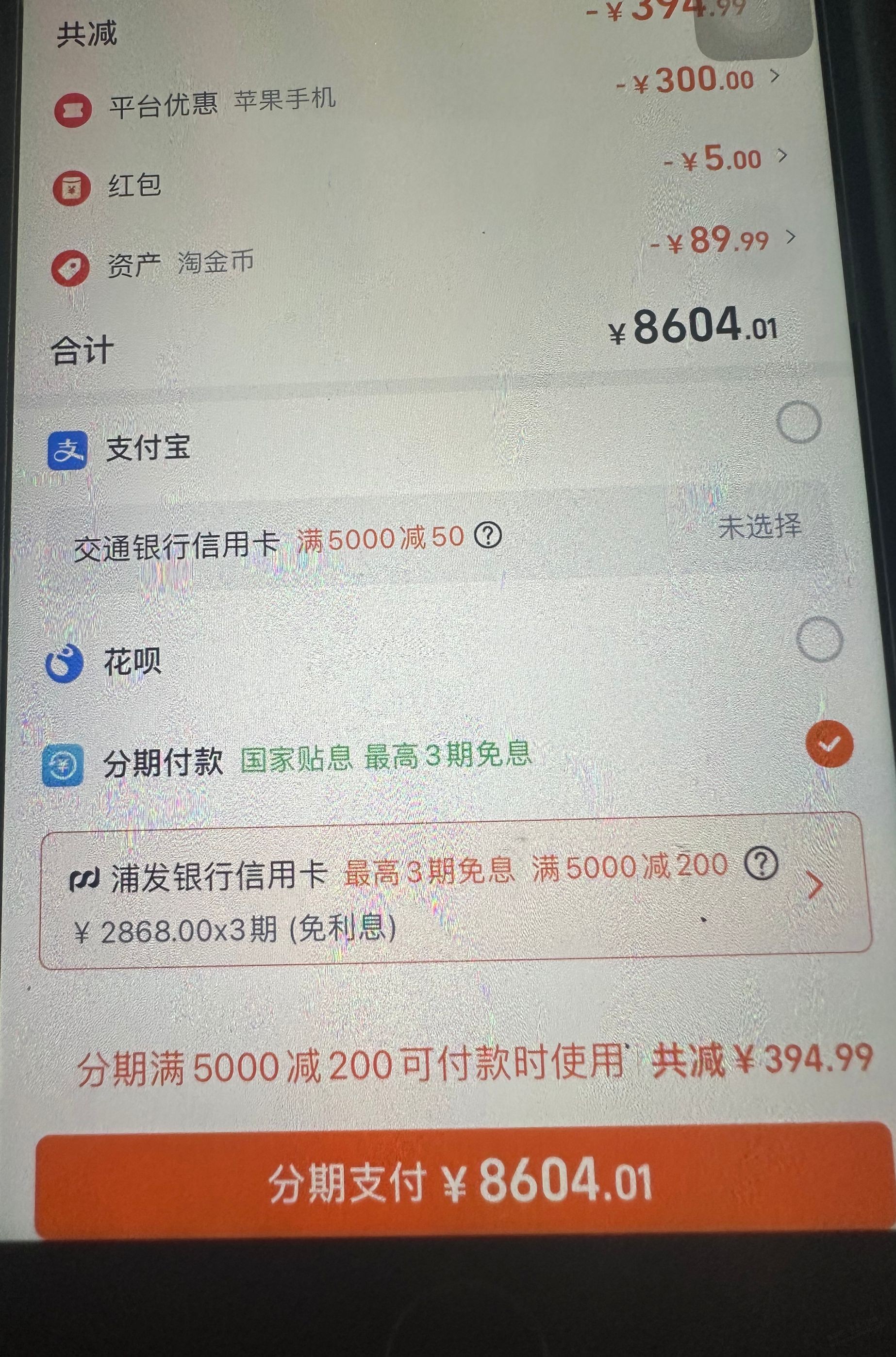The image size is (896, 1357).
Task: Toggle the 分期付款 payment option
Action: [x=829, y=744]
